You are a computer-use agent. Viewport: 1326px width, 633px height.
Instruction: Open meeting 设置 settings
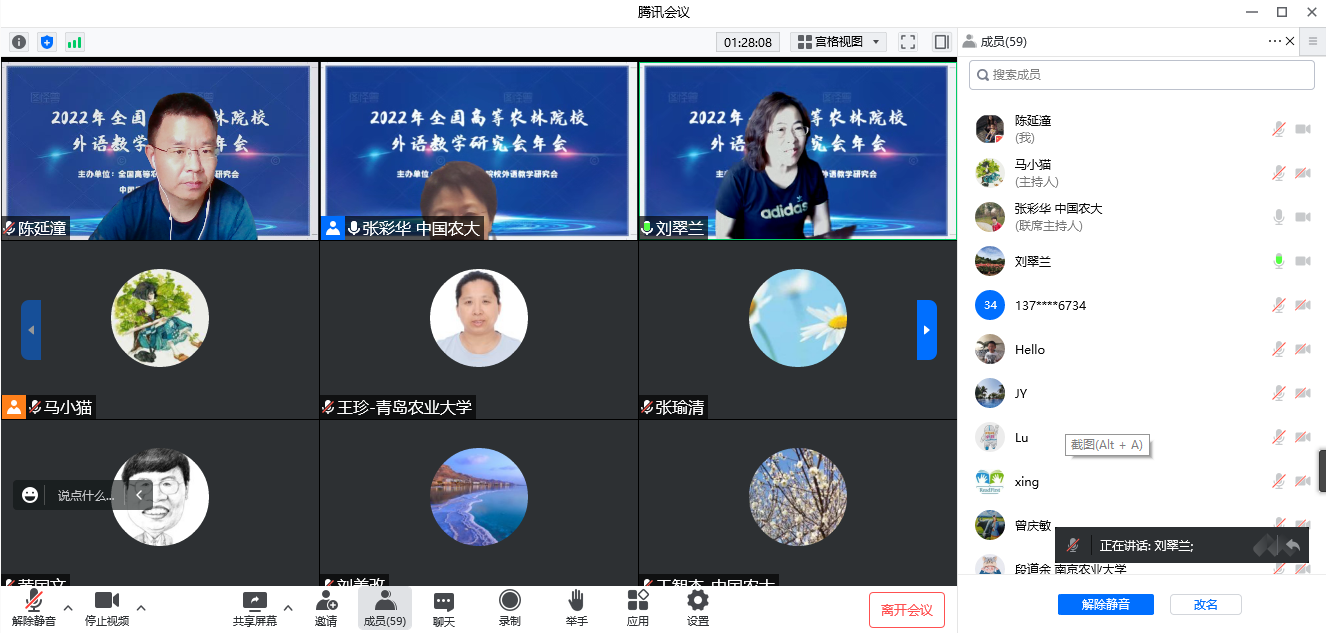698,608
